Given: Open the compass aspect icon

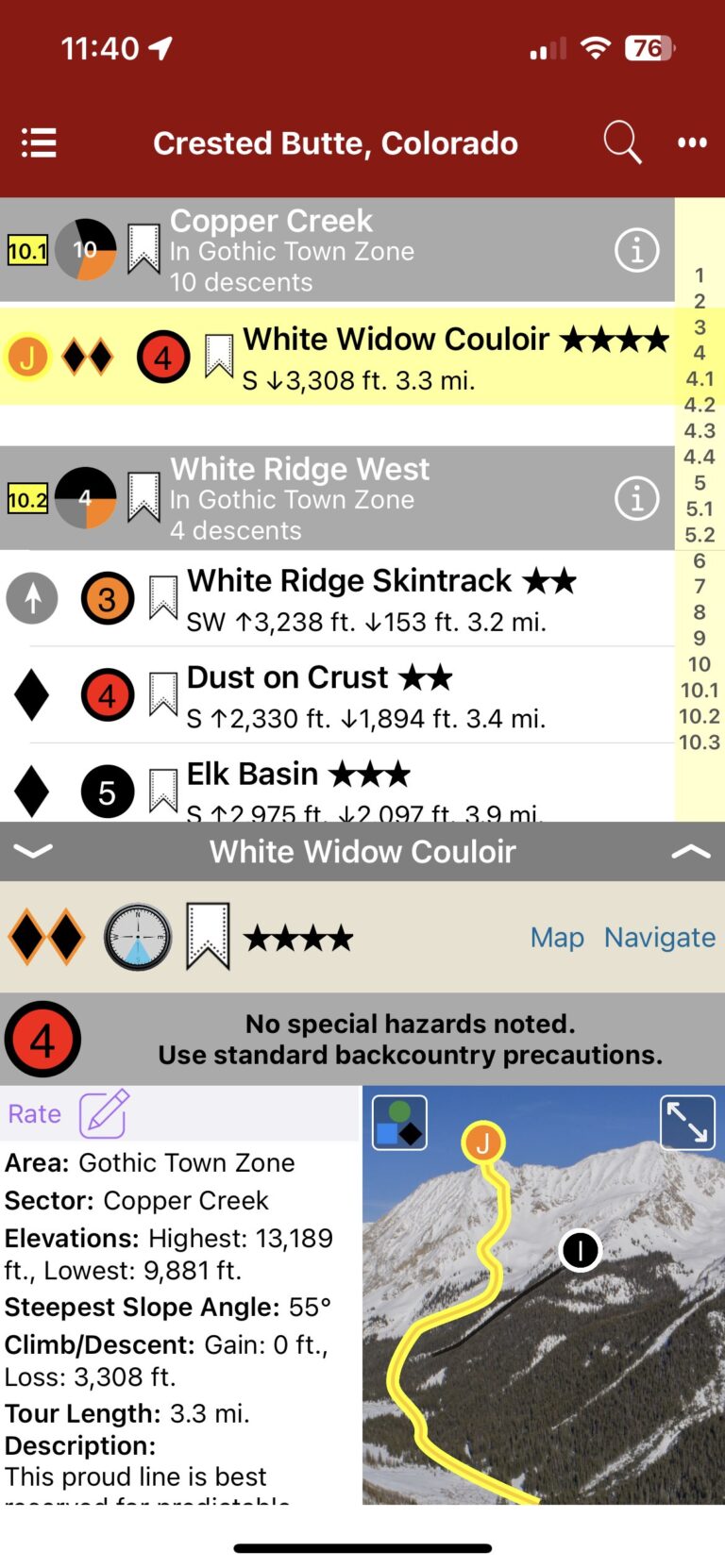Looking at the screenshot, I should click(x=138, y=938).
